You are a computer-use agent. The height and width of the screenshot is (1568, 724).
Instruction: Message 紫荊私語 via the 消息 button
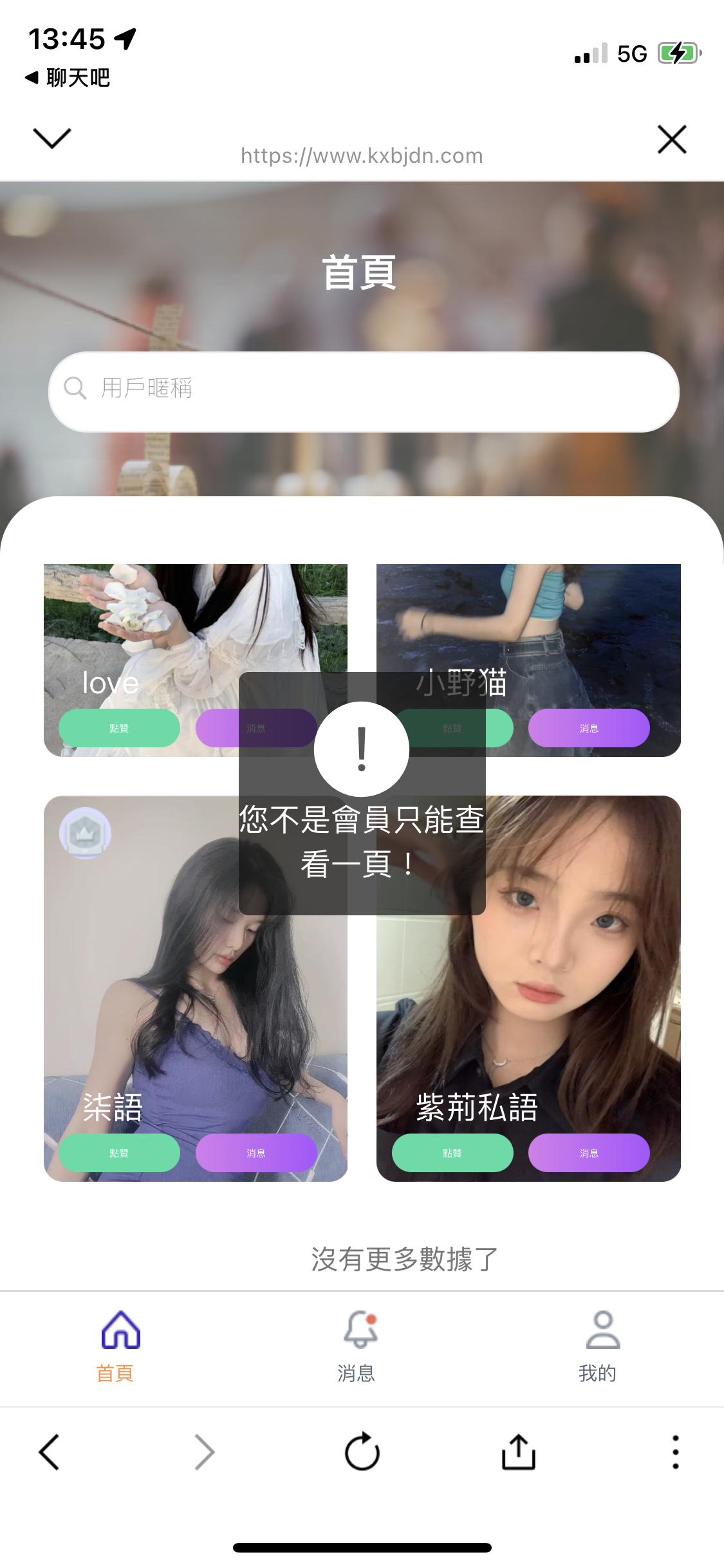click(589, 1153)
